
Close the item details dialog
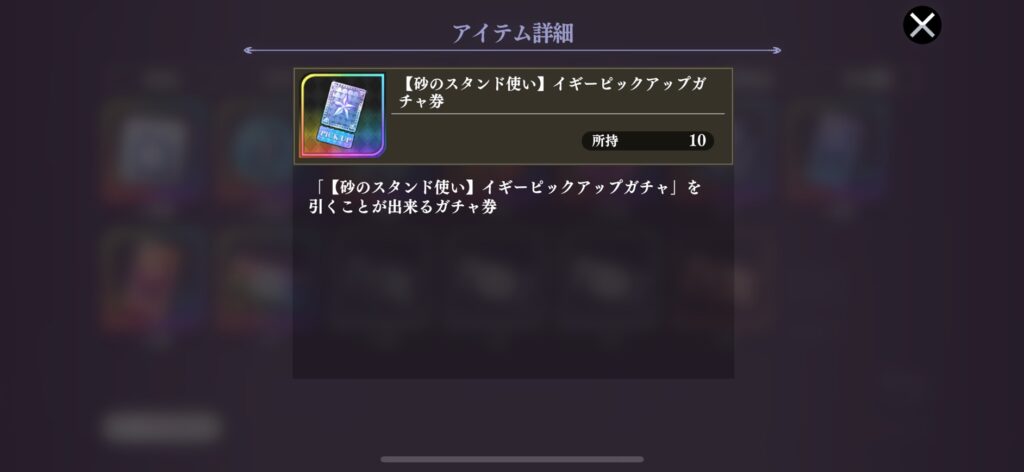coord(922,25)
